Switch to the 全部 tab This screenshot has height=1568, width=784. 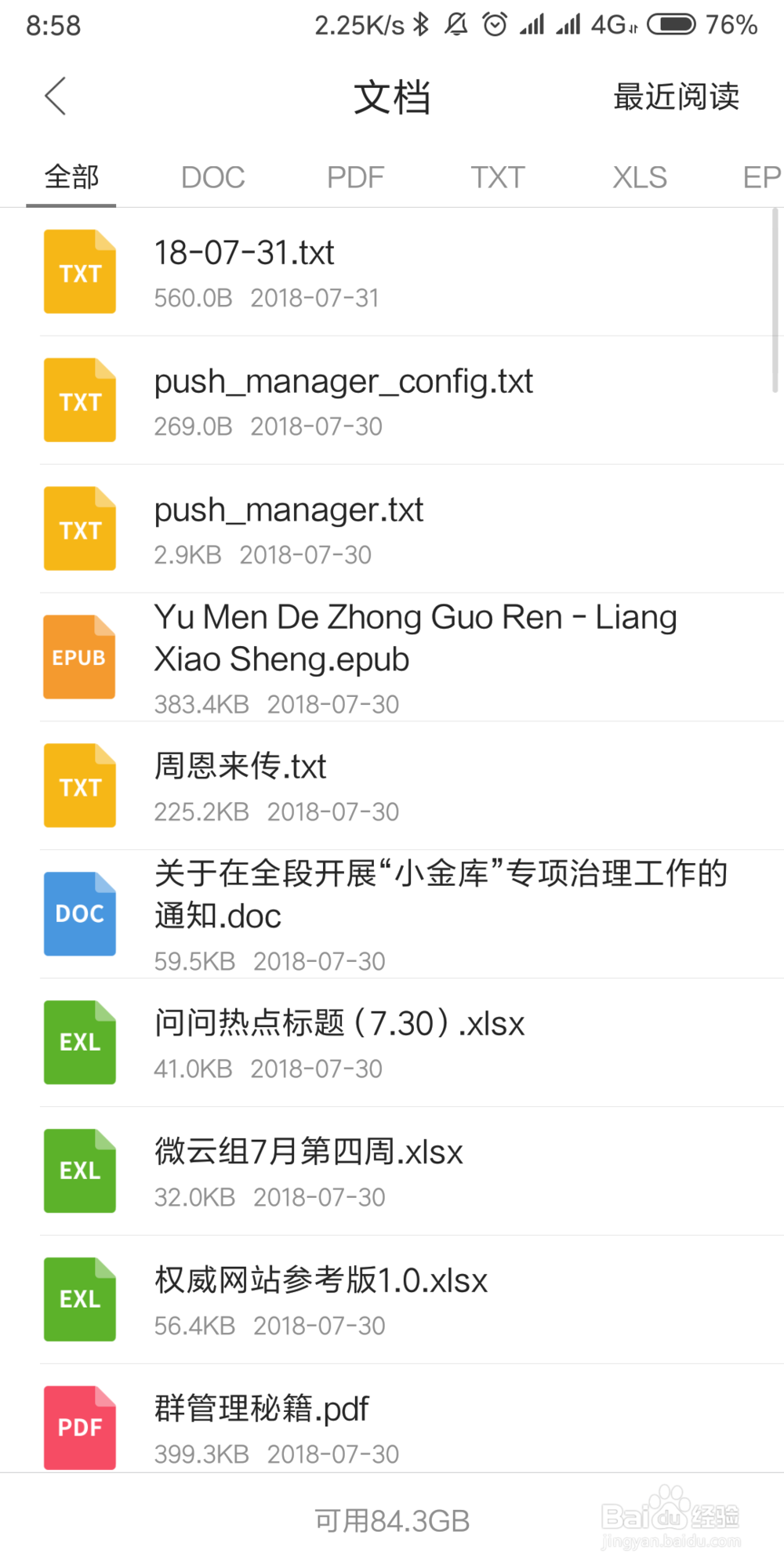[x=71, y=177]
